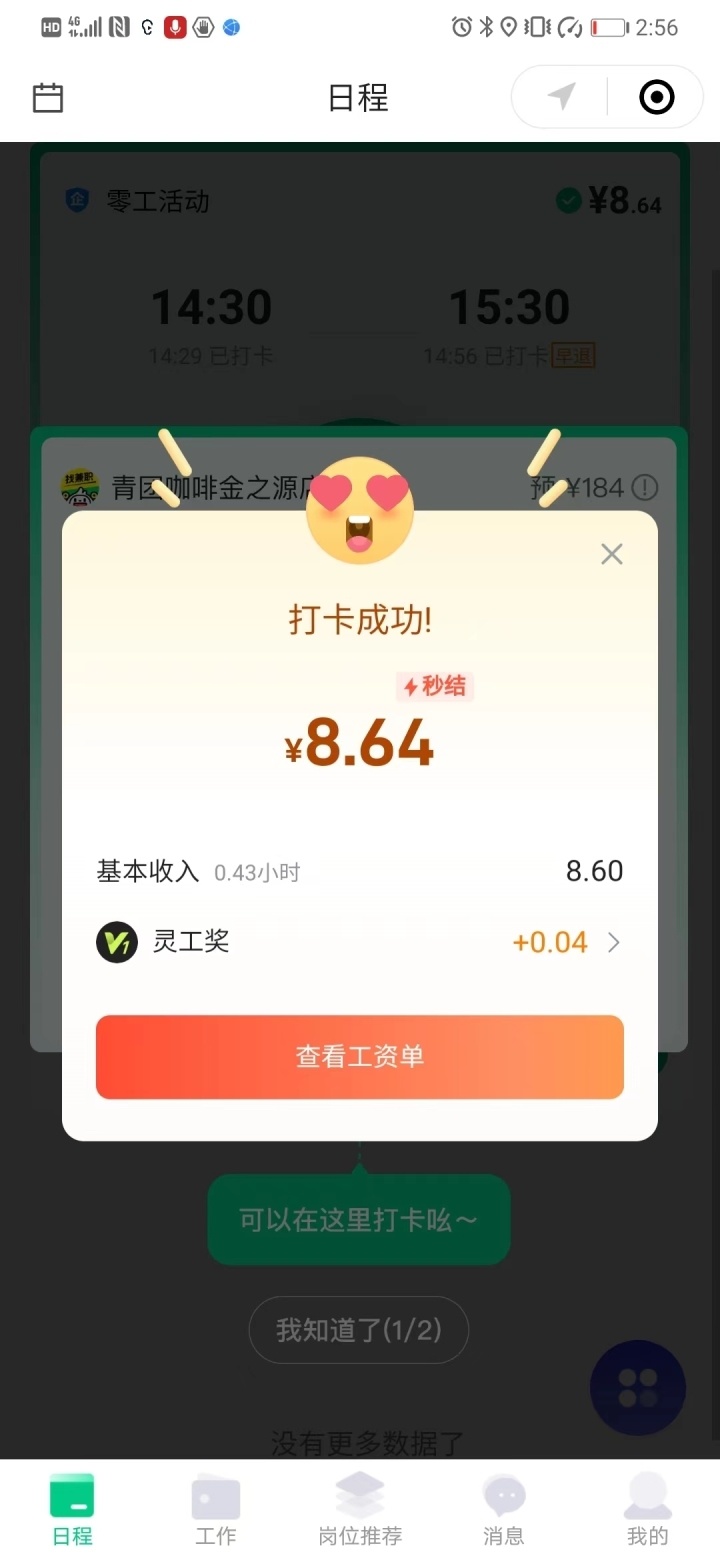Select the 日程 tab
Screen dimensions: 720x1560
72,1510
